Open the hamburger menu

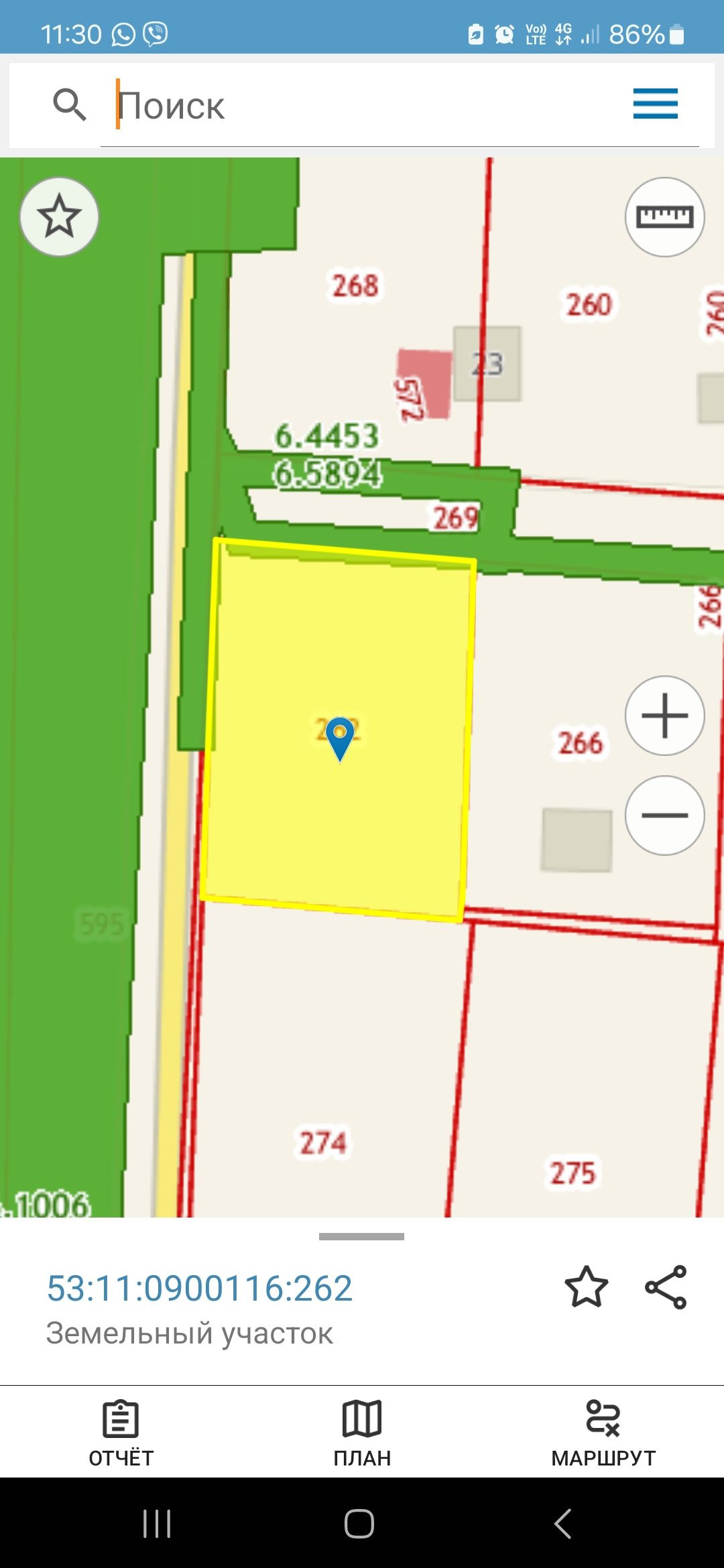[655, 104]
